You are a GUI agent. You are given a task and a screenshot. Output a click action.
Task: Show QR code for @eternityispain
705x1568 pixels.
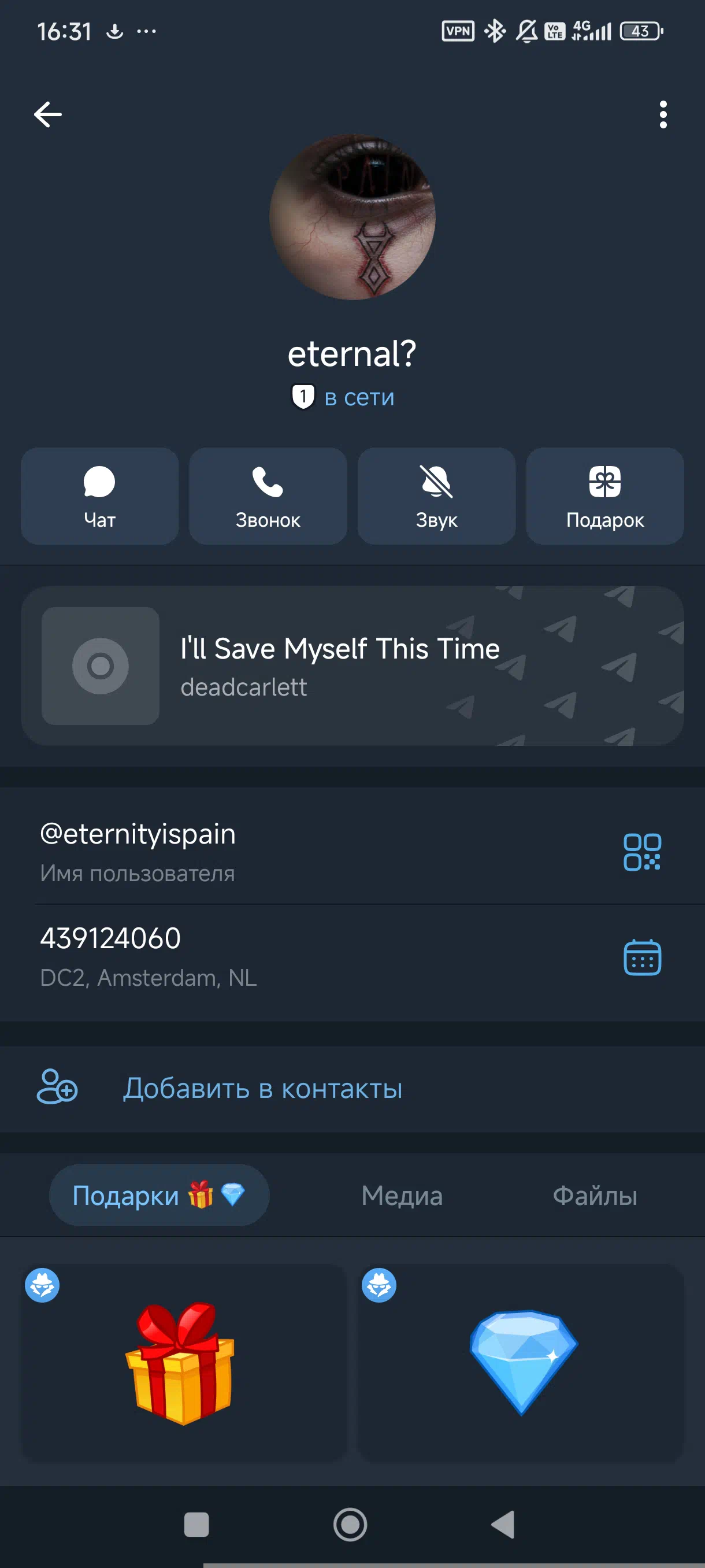642,852
